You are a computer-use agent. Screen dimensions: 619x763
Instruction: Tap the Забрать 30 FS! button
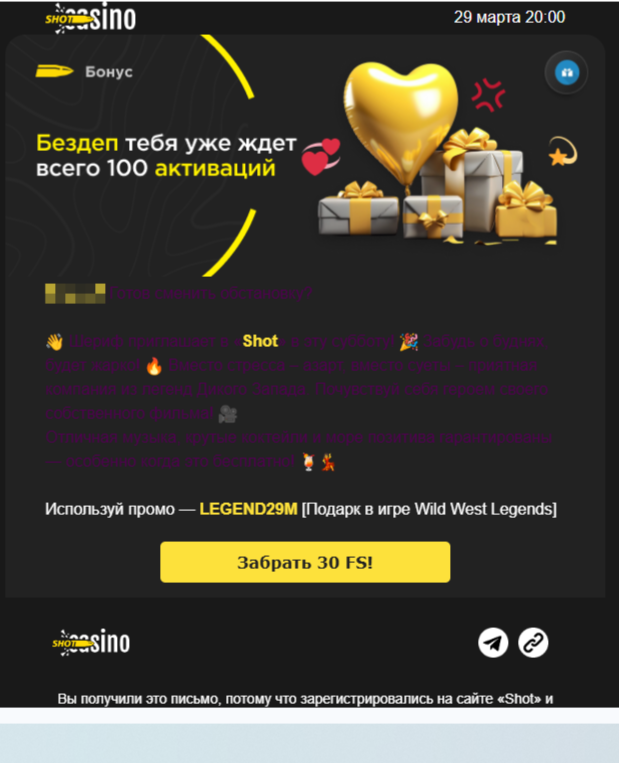click(x=305, y=562)
